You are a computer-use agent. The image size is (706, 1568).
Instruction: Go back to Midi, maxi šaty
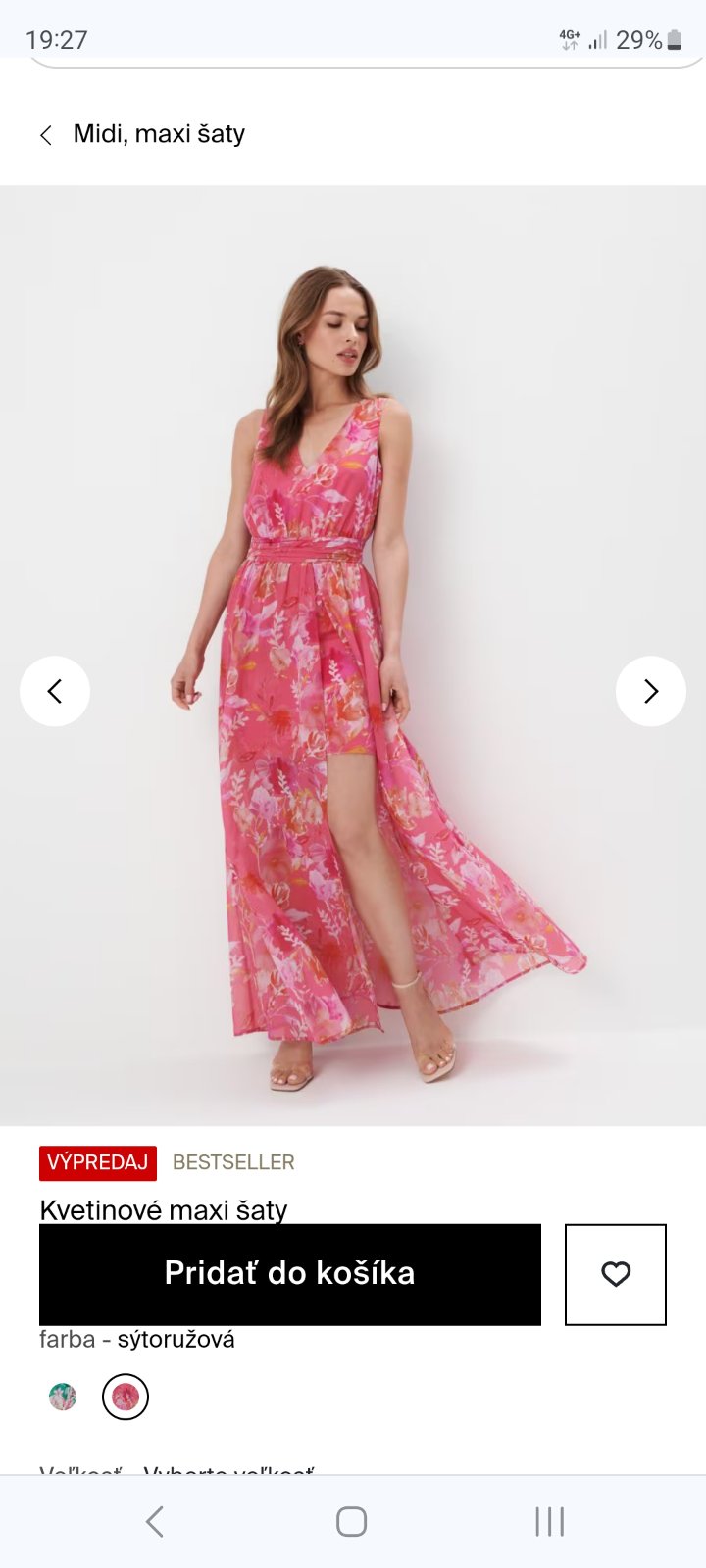tap(46, 135)
